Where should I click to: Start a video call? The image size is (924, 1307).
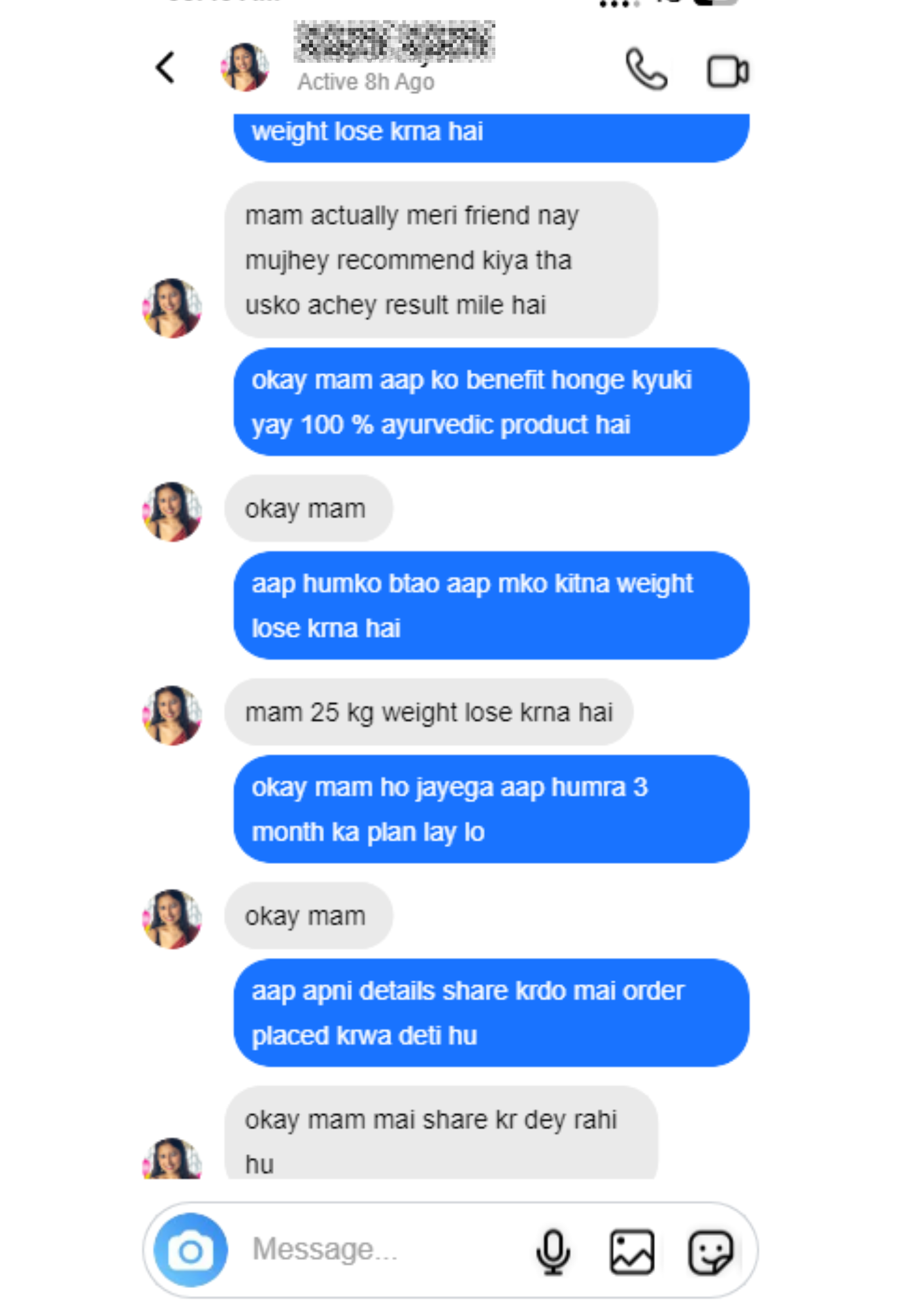tap(727, 71)
